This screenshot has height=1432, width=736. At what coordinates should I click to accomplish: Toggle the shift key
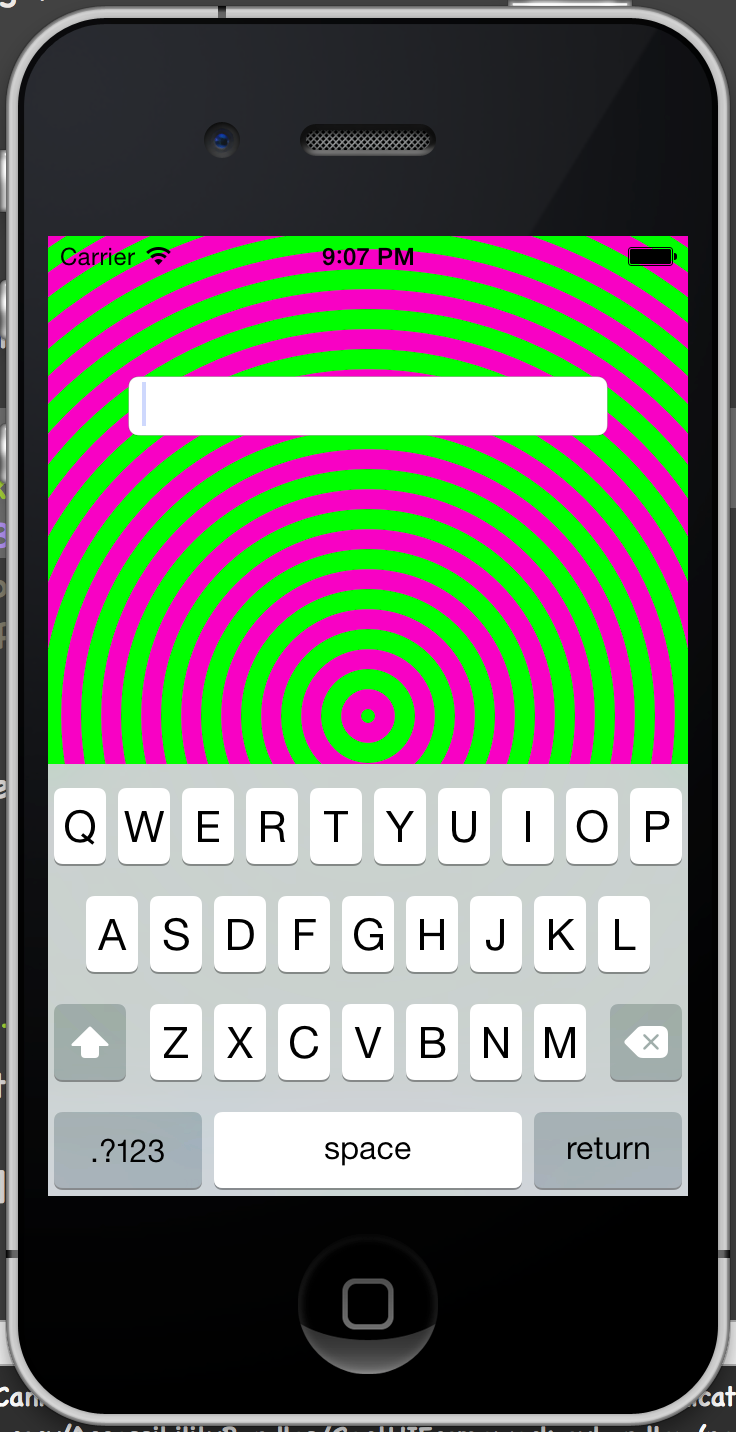pos(90,1042)
